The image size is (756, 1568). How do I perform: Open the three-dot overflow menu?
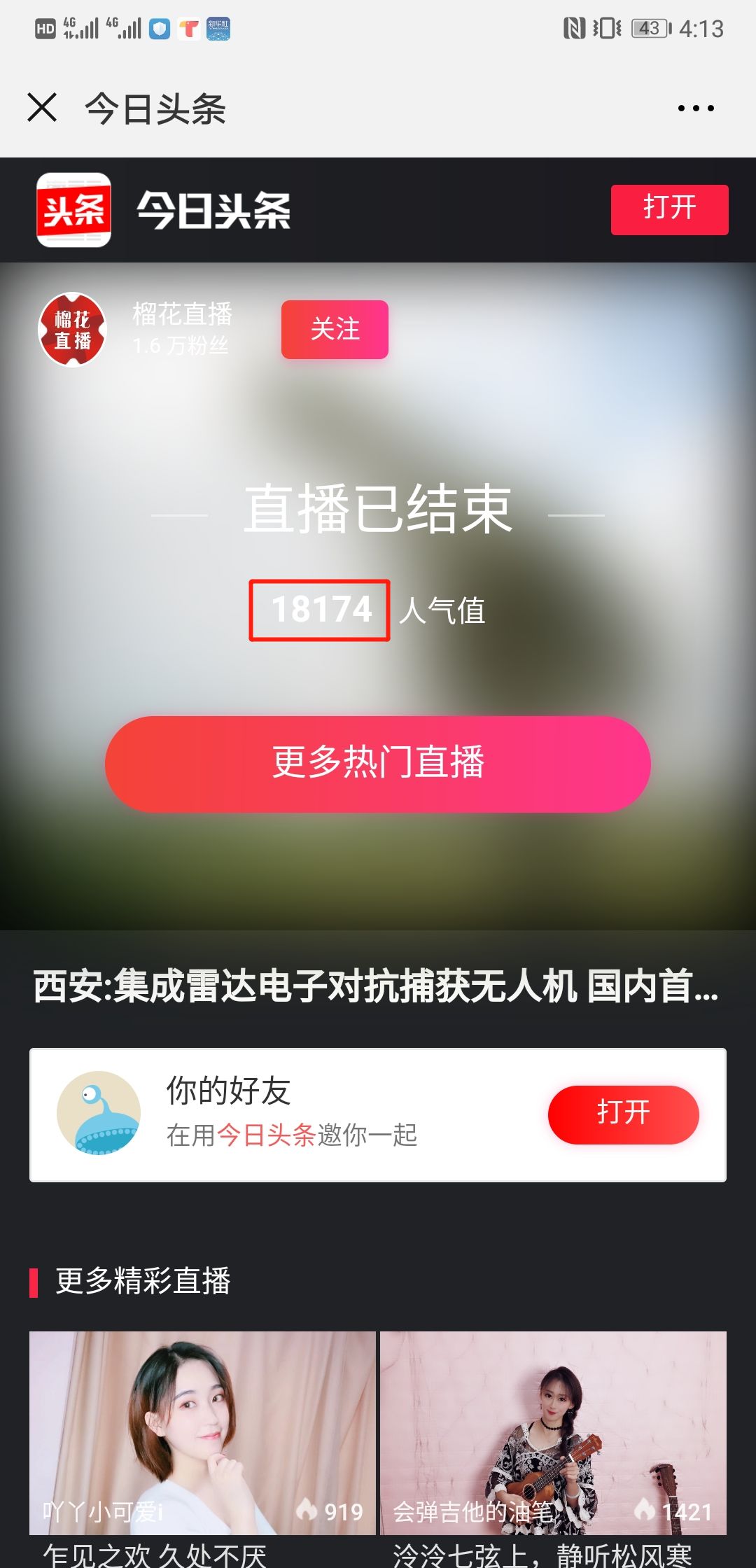pyautogui.click(x=696, y=108)
